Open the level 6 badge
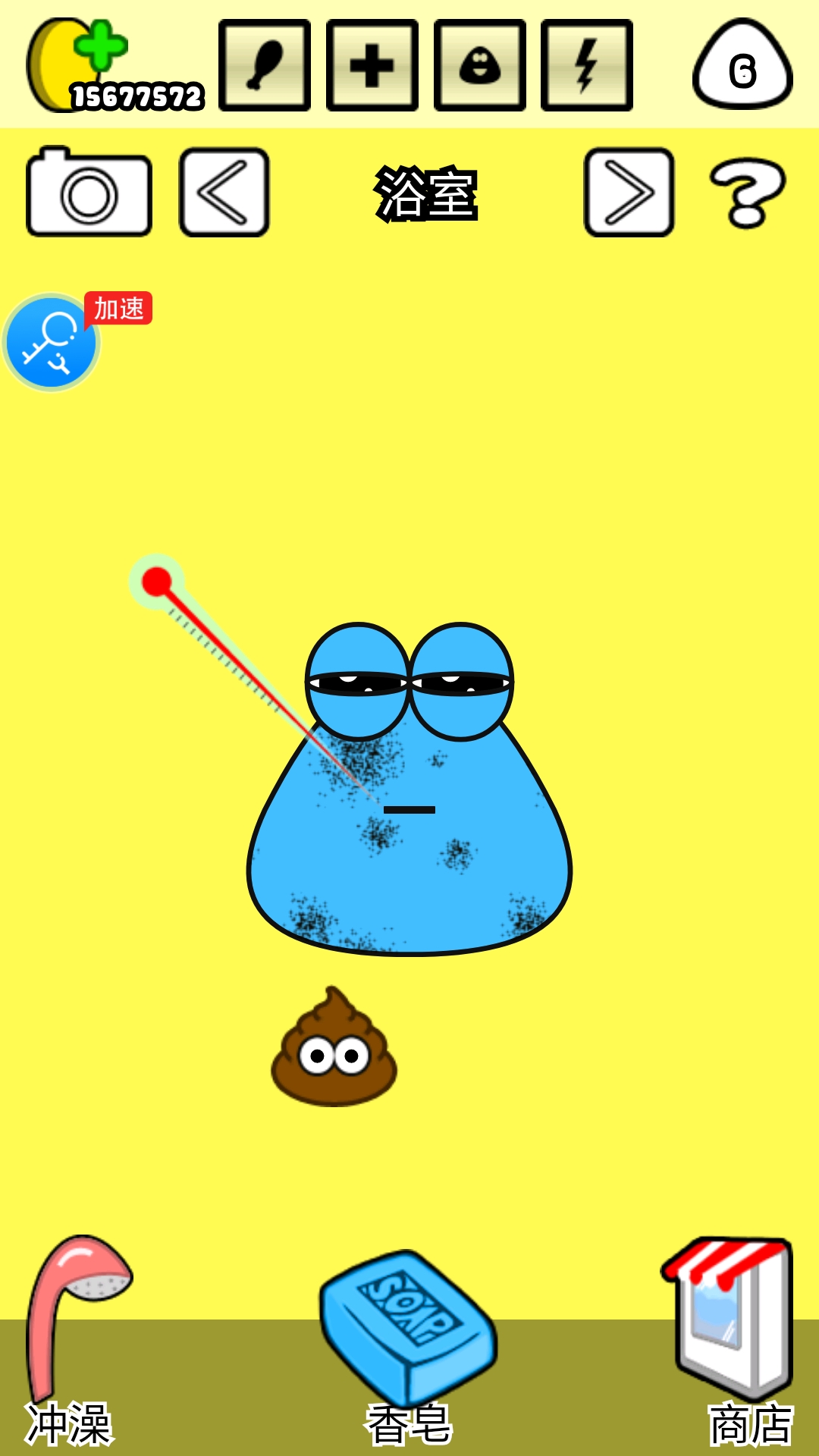 [x=742, y=67]
